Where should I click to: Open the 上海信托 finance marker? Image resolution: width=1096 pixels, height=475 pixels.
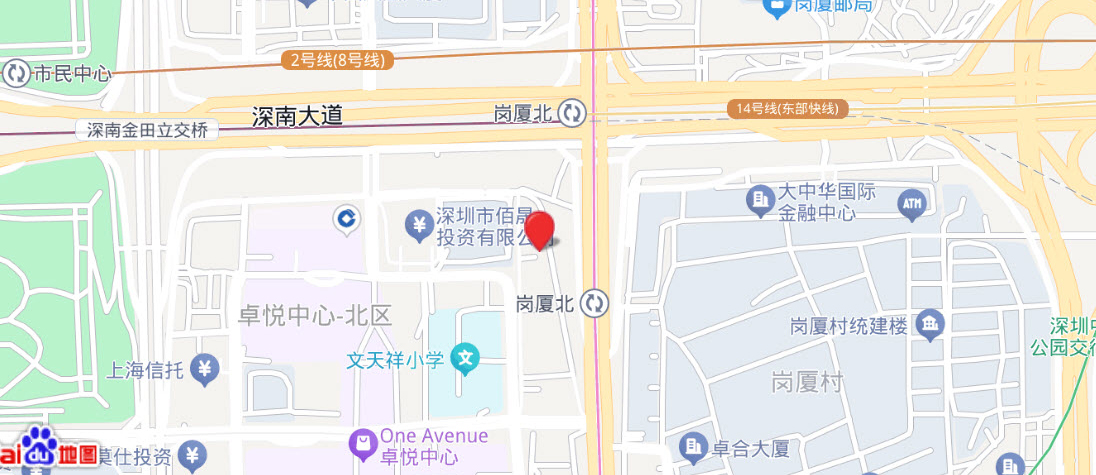coord(205,370)
